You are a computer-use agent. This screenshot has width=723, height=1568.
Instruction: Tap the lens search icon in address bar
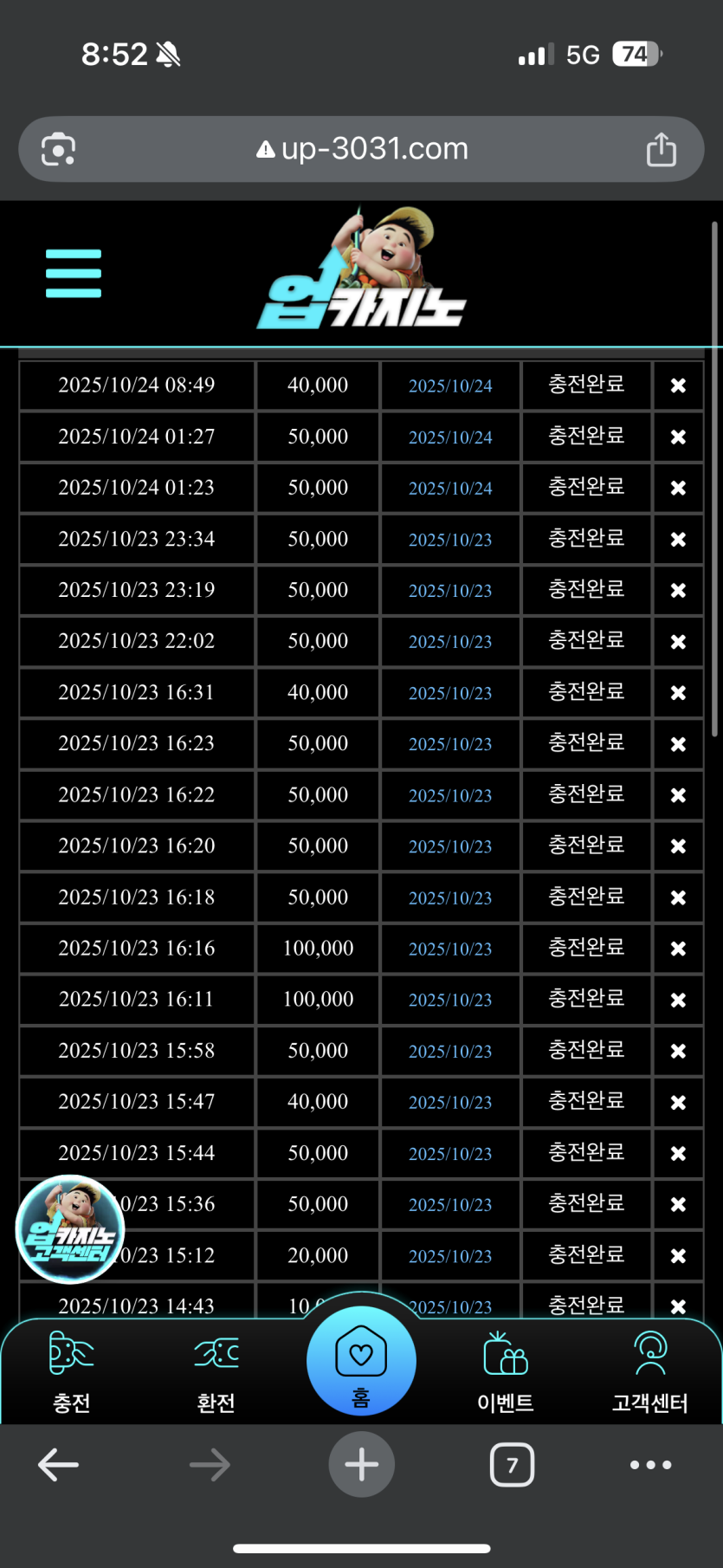tap(58, 149)
